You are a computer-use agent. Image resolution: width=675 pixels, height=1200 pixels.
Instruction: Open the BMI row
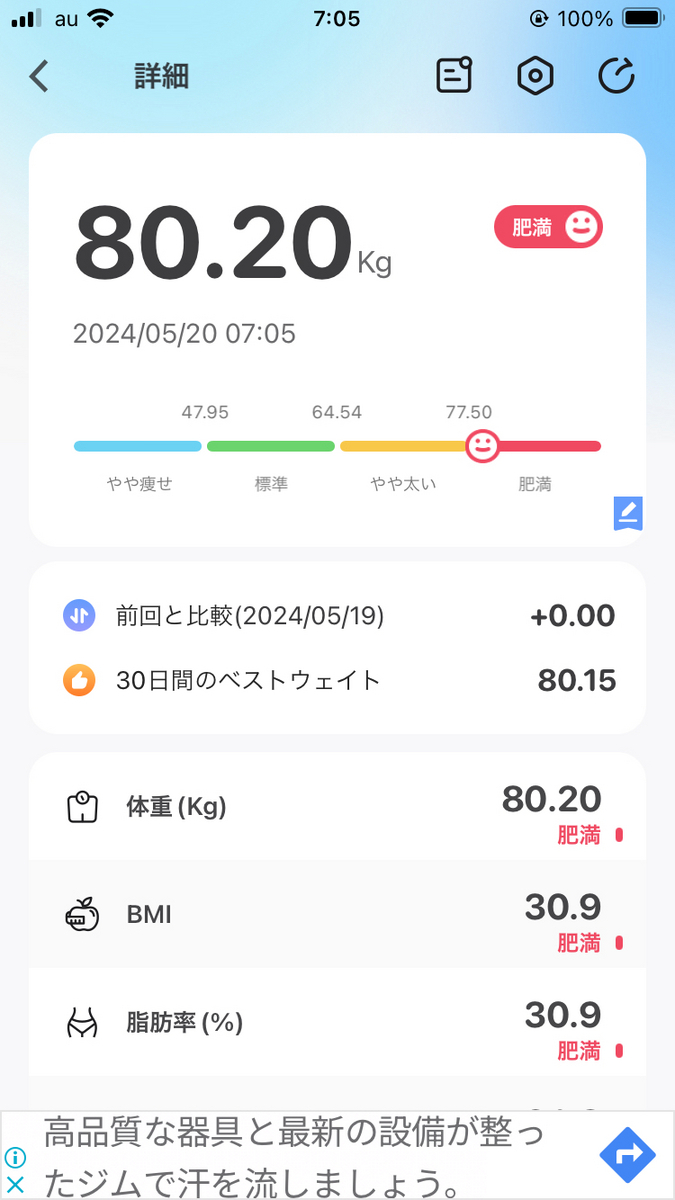337,915
